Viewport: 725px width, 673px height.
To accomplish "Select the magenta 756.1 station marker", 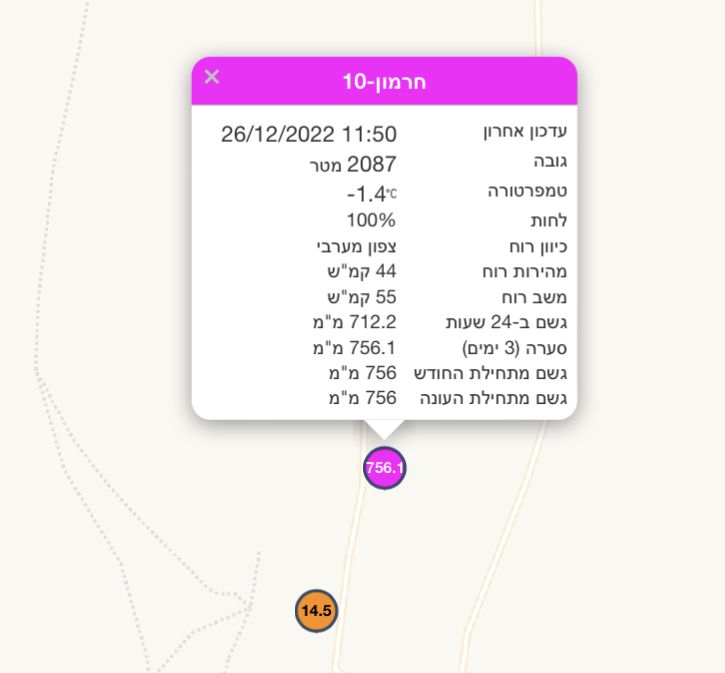I will coord(385,467).
